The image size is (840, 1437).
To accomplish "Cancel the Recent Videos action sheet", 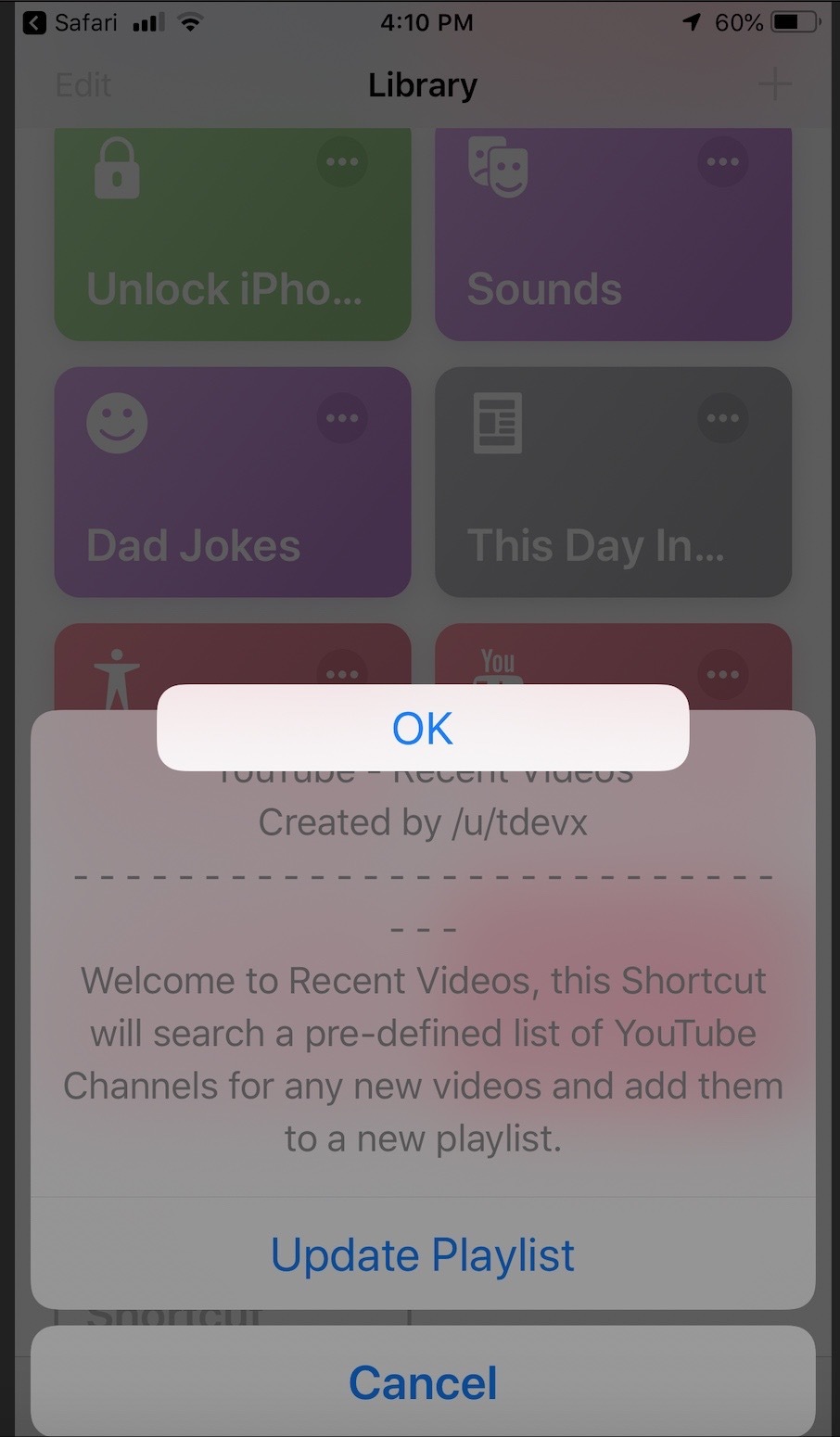I will pyautogui.click(x=423, y=1382).
